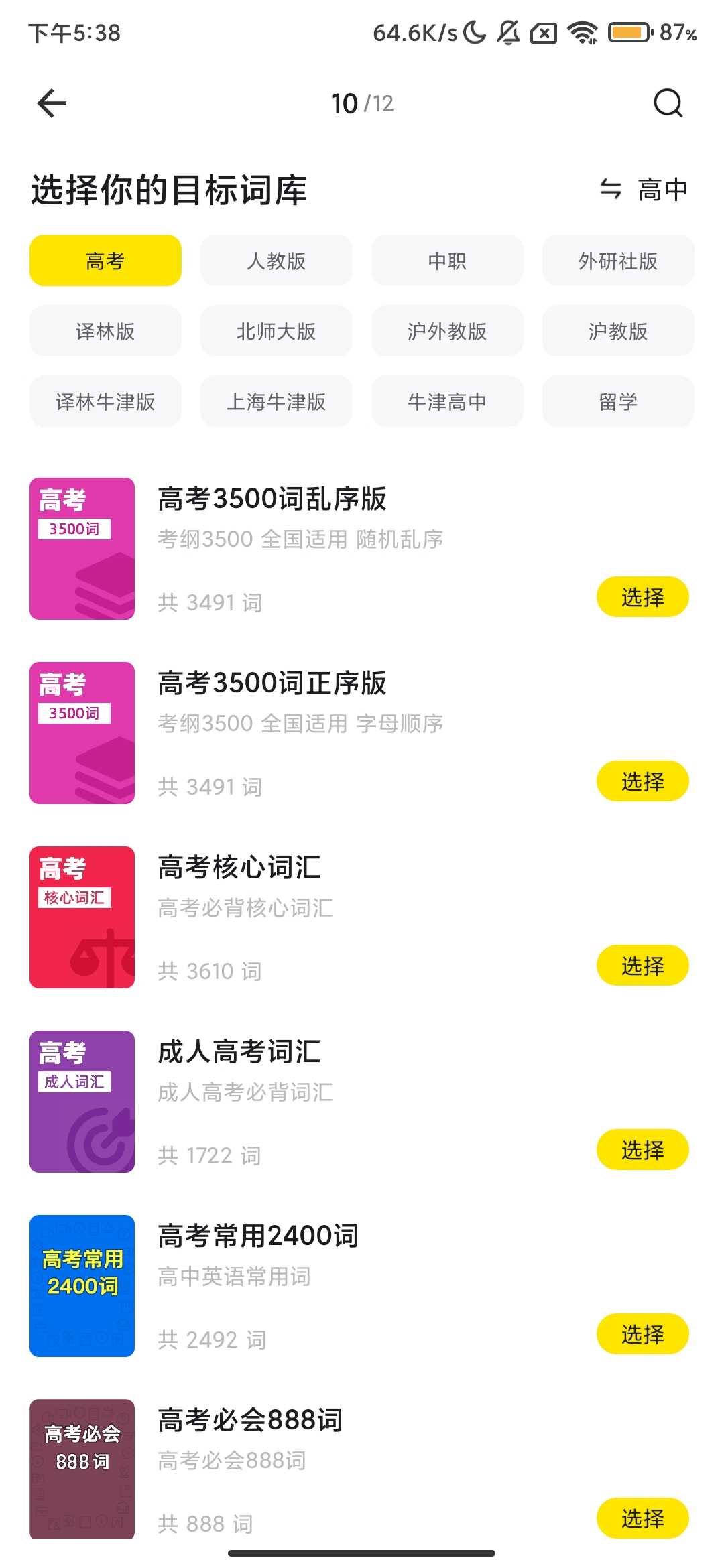Image resolution: width=724 pixels, height=1568 pixels.
Task: Filter by 译林牛津版
Action: (x=105, y=401)
